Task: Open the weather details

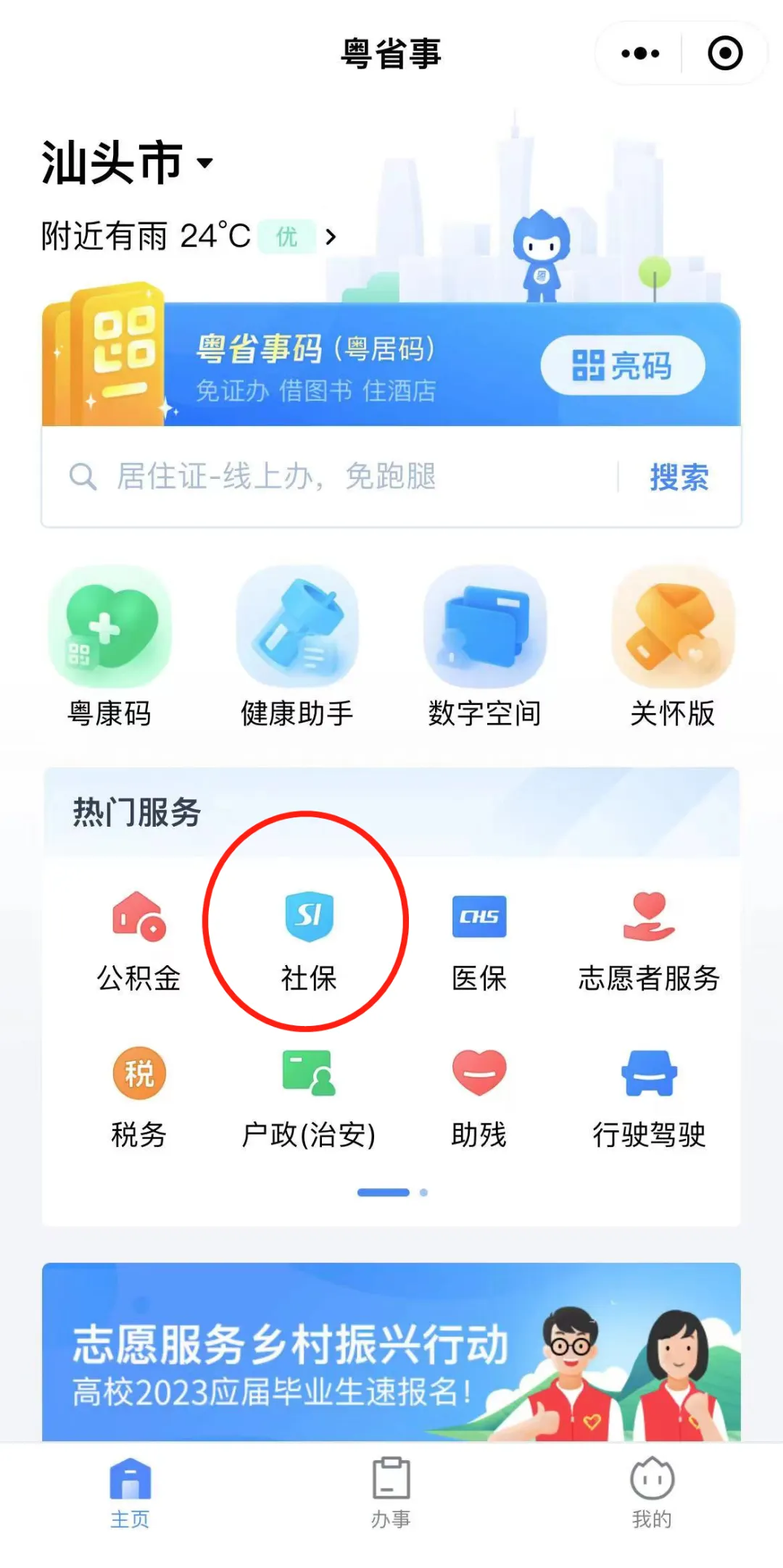Action: [x=188, y=236]
